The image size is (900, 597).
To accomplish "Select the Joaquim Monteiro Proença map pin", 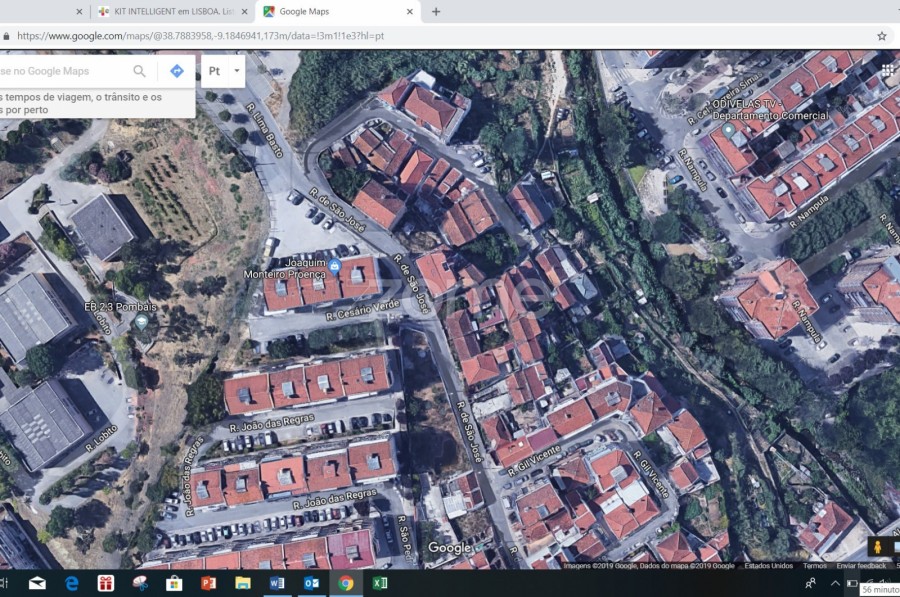I will point(335,265).
